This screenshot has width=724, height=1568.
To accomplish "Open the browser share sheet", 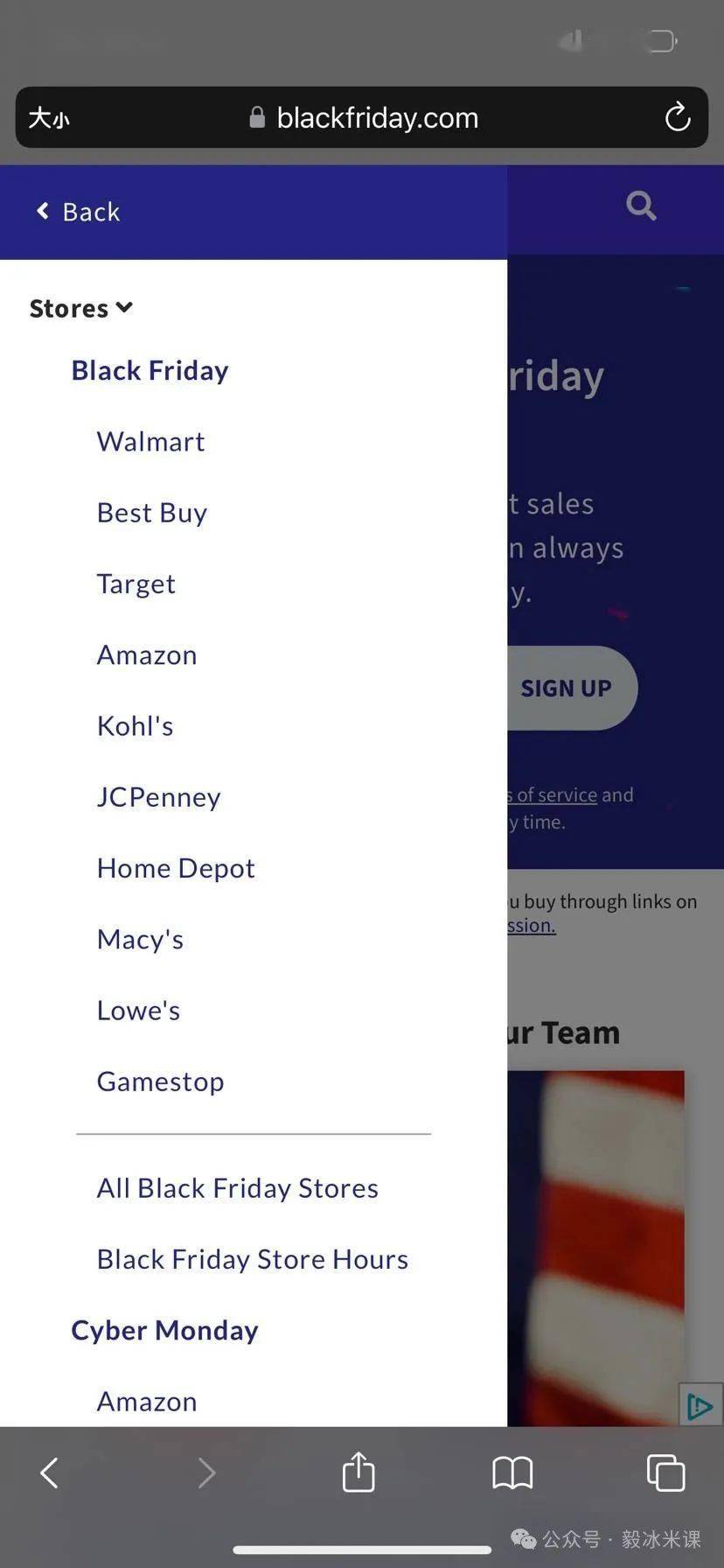I will pyautogui.click(x=359, y=1472).
